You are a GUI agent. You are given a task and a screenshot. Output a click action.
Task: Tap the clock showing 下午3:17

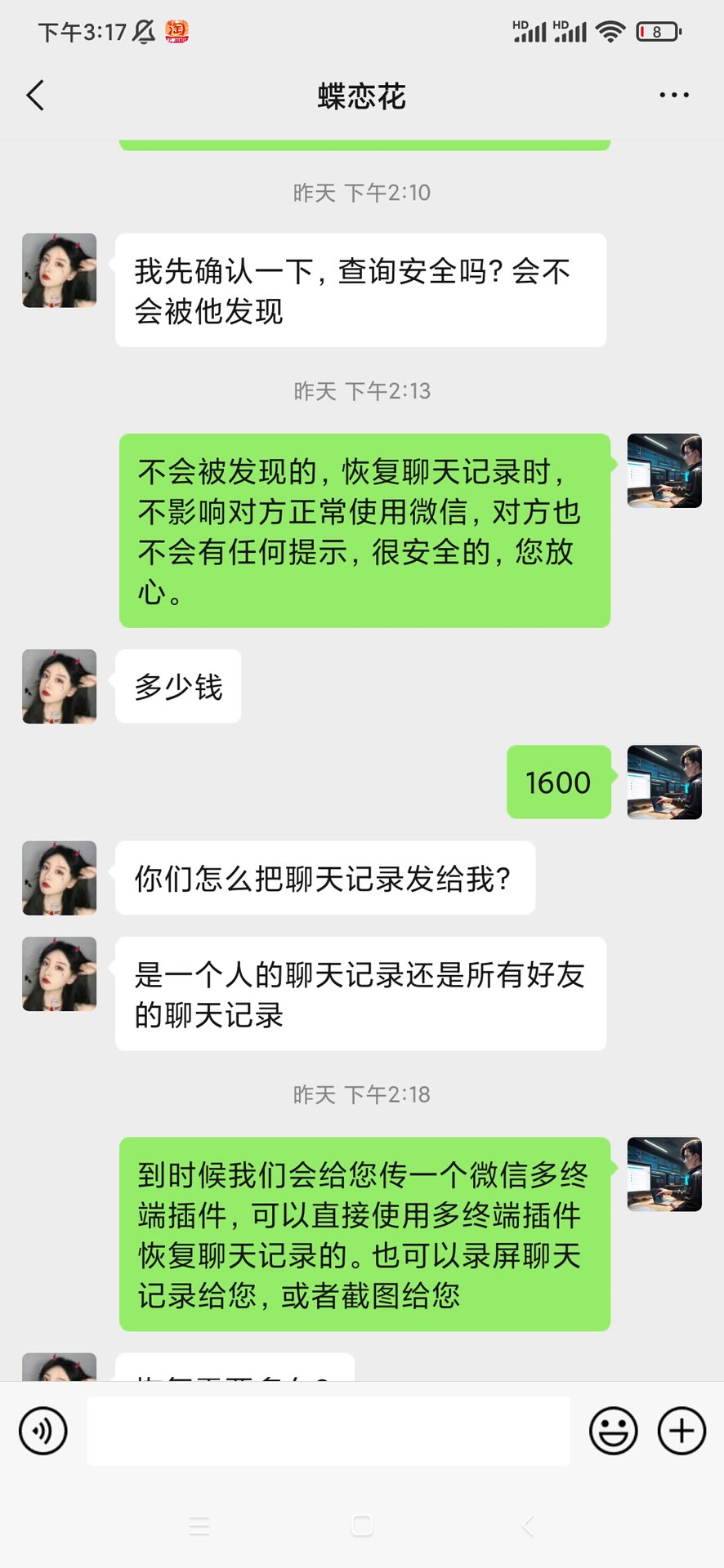(82, 31)
